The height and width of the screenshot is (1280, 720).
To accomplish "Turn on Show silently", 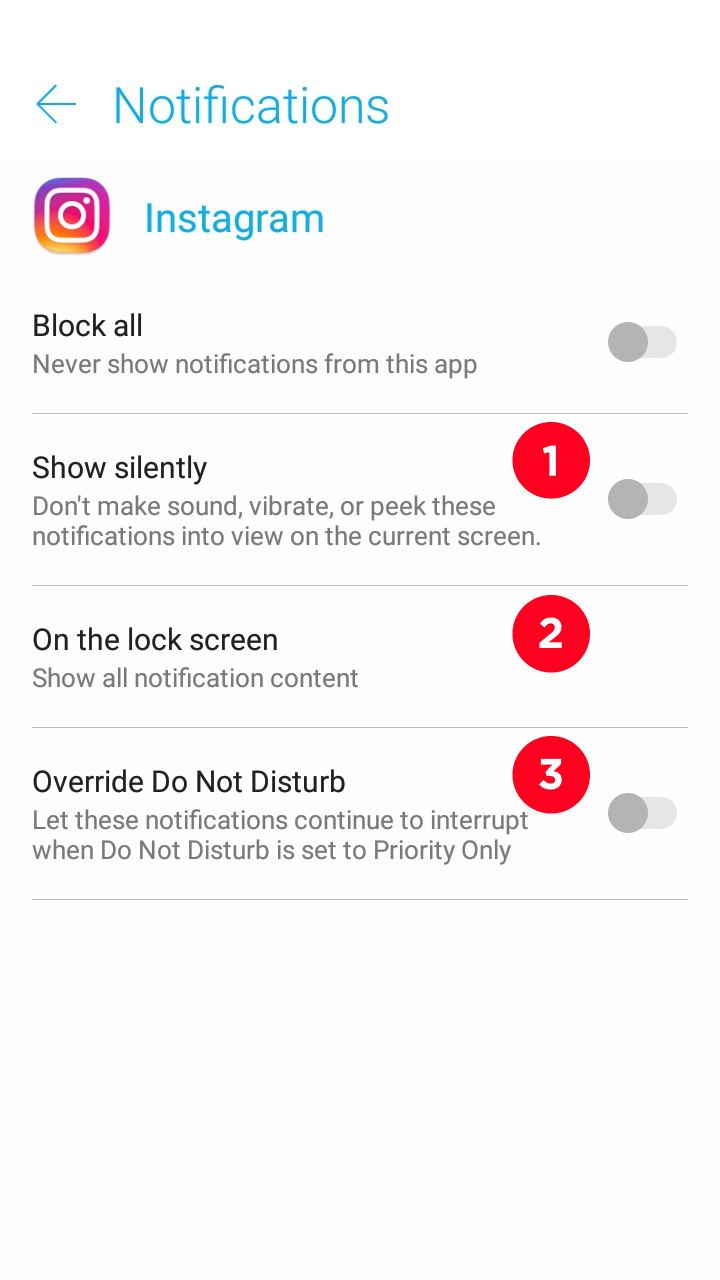I will click(x=642, y=499).
